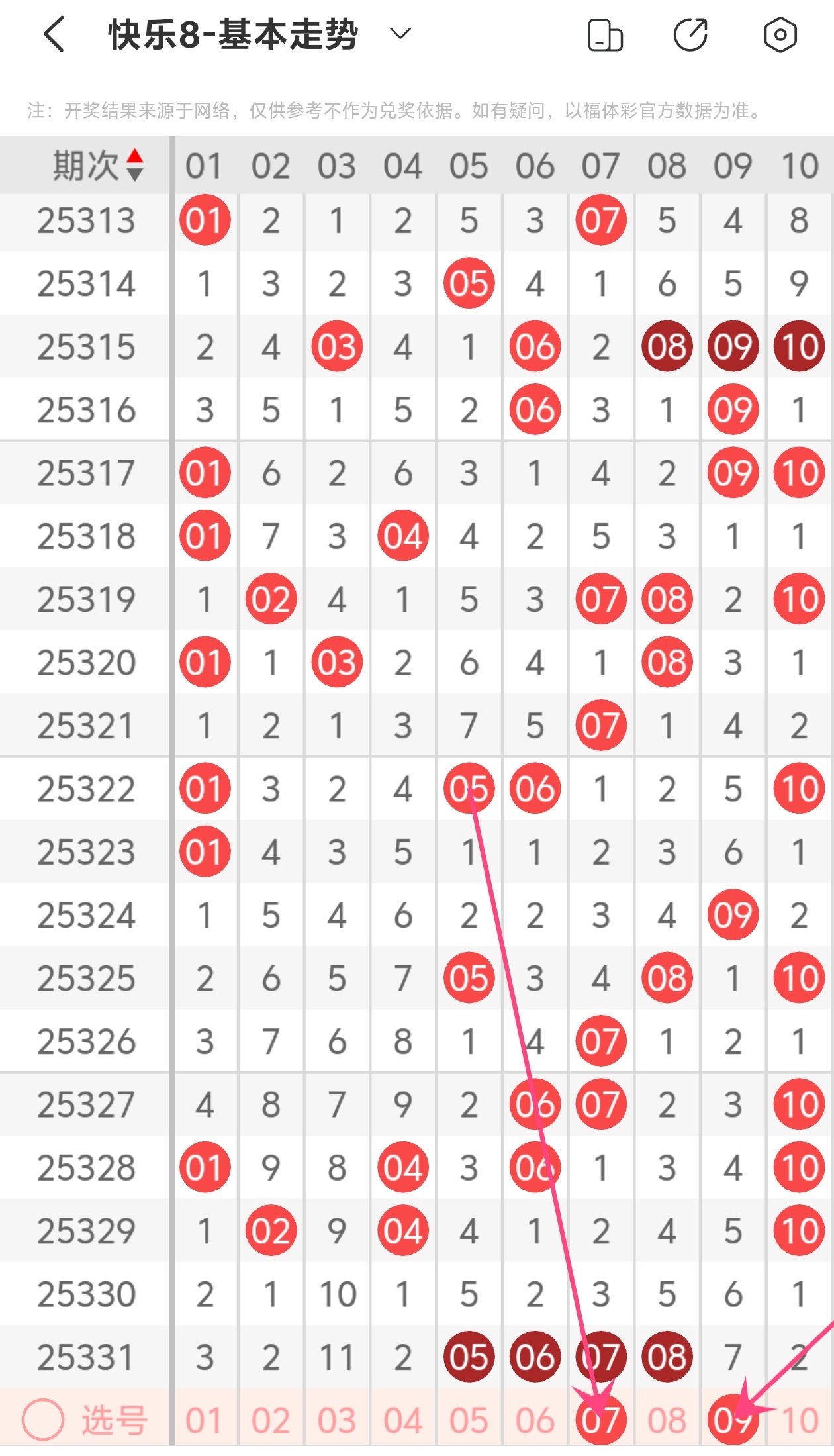Select number 05 in the 选号 row
834x1456 pixels.
click(x=469, y=1420)
